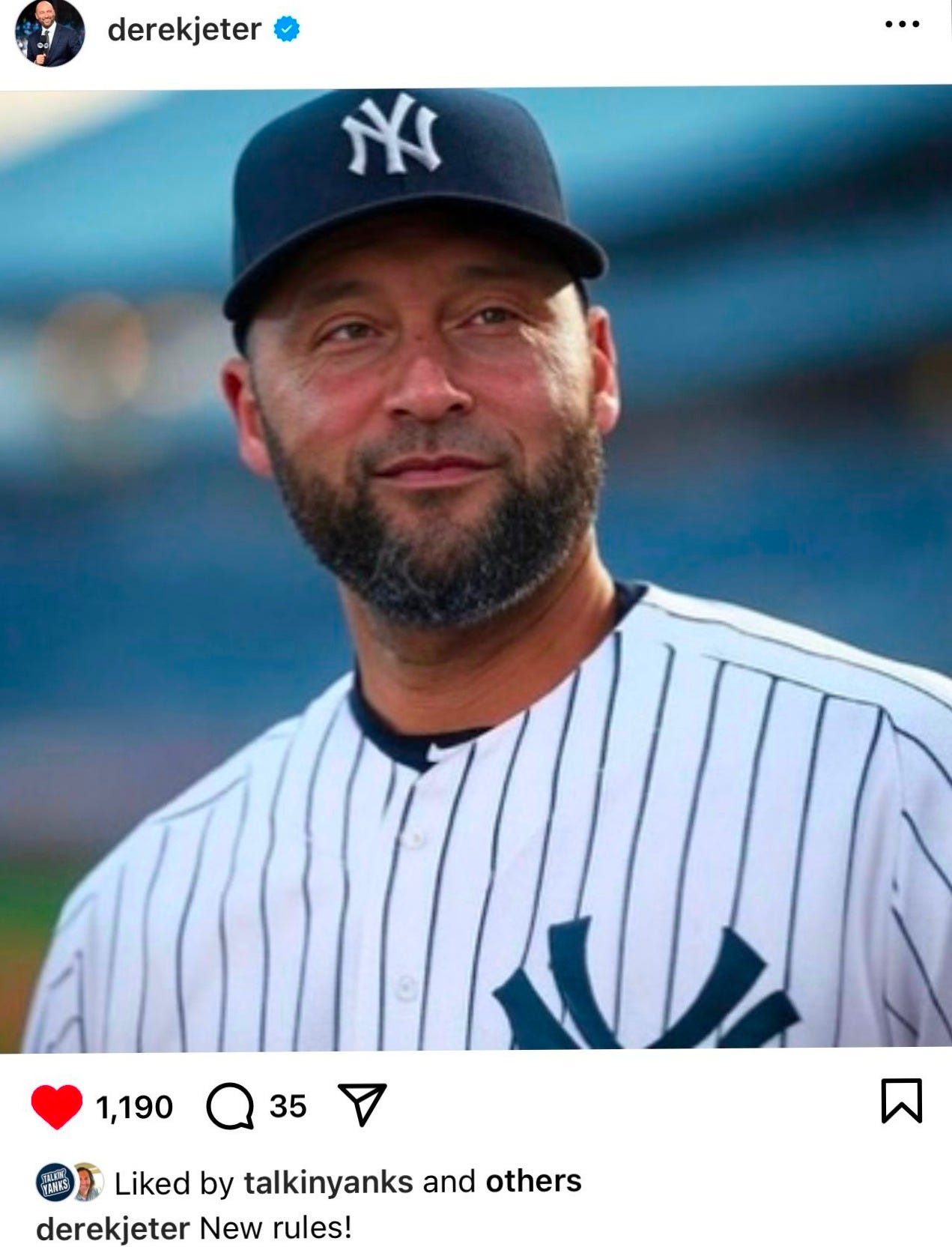This screenshot has width=952, height=1247.
Task: Bookmark this post
Action: coord(901,1101)
